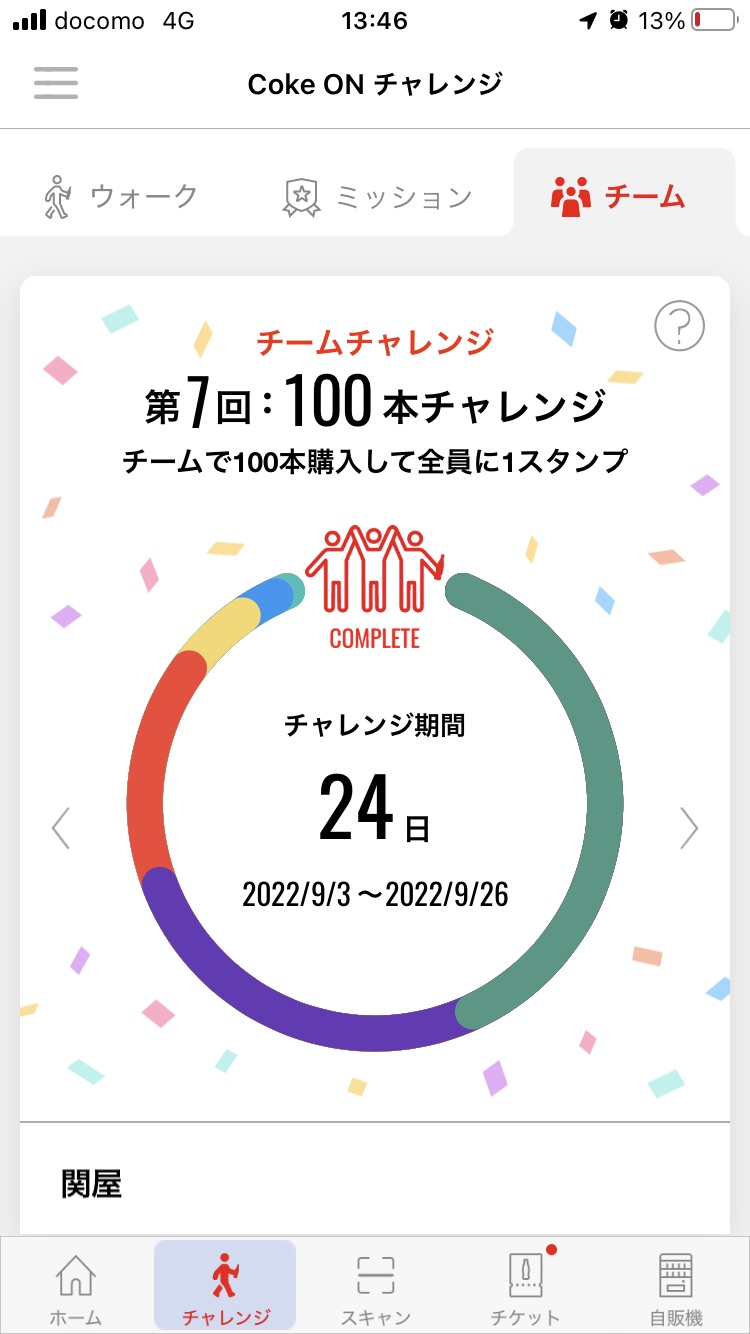This screenshot has width=750, height=1334.
Task: Switch to the ミッション tab
Action: [377, 196]
